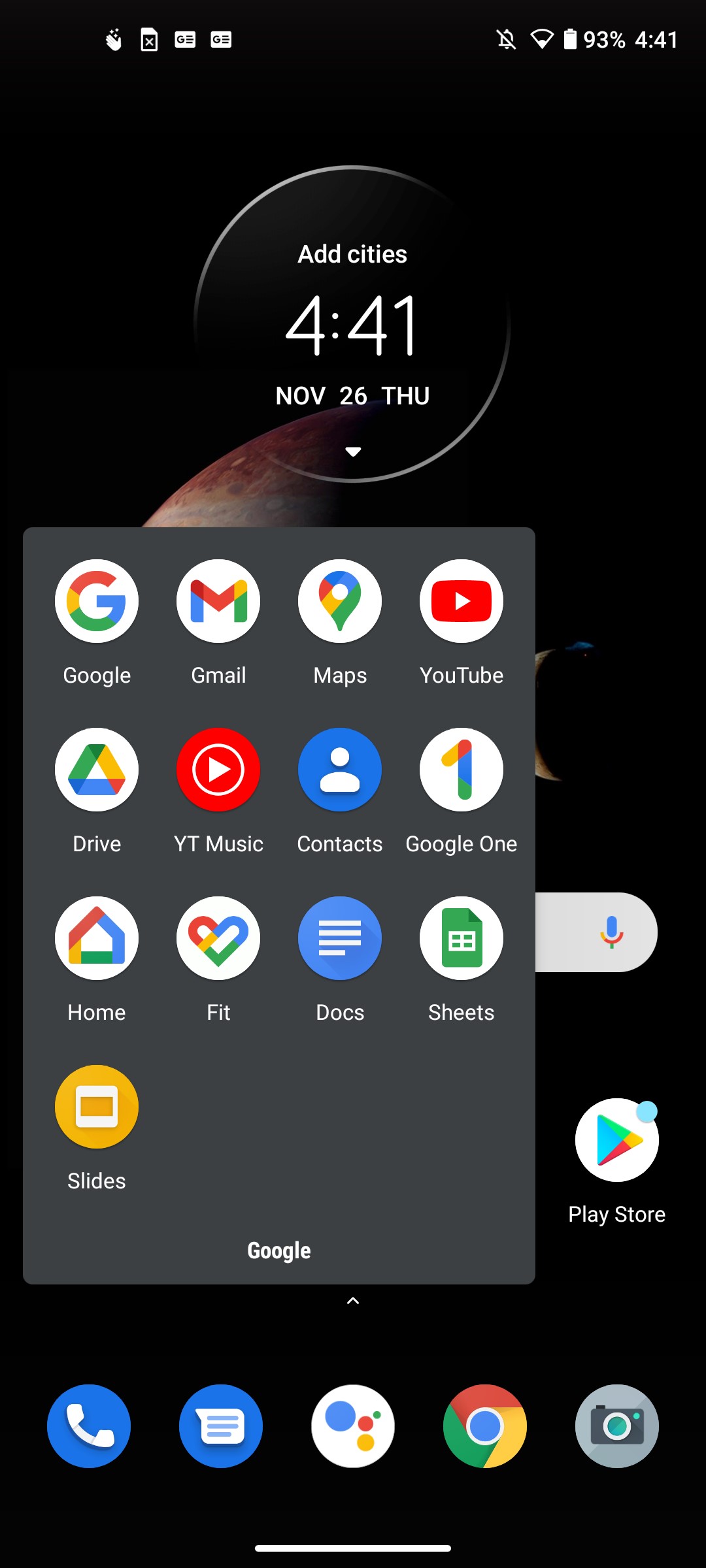Open the Phone dialer in the dock

click(x=89, y=1426)
